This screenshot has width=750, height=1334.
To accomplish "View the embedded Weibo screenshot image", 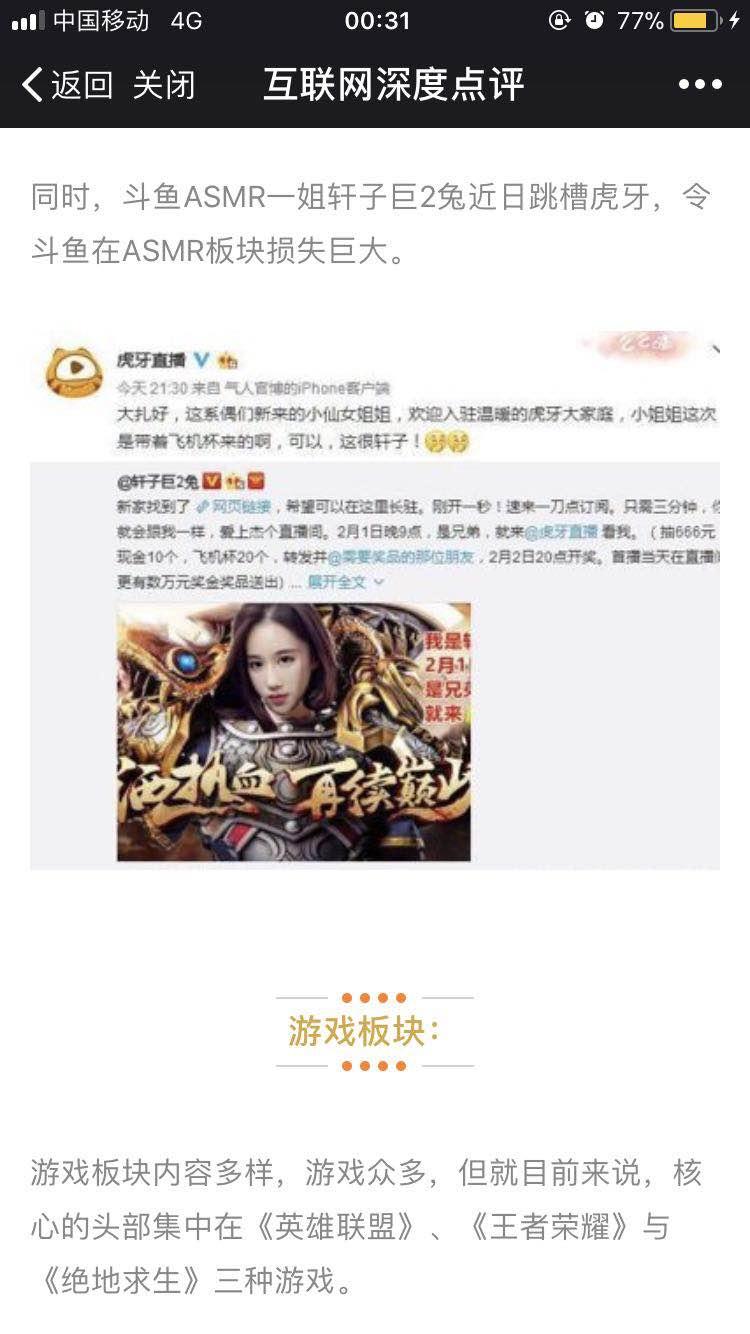I will (375, 600).
